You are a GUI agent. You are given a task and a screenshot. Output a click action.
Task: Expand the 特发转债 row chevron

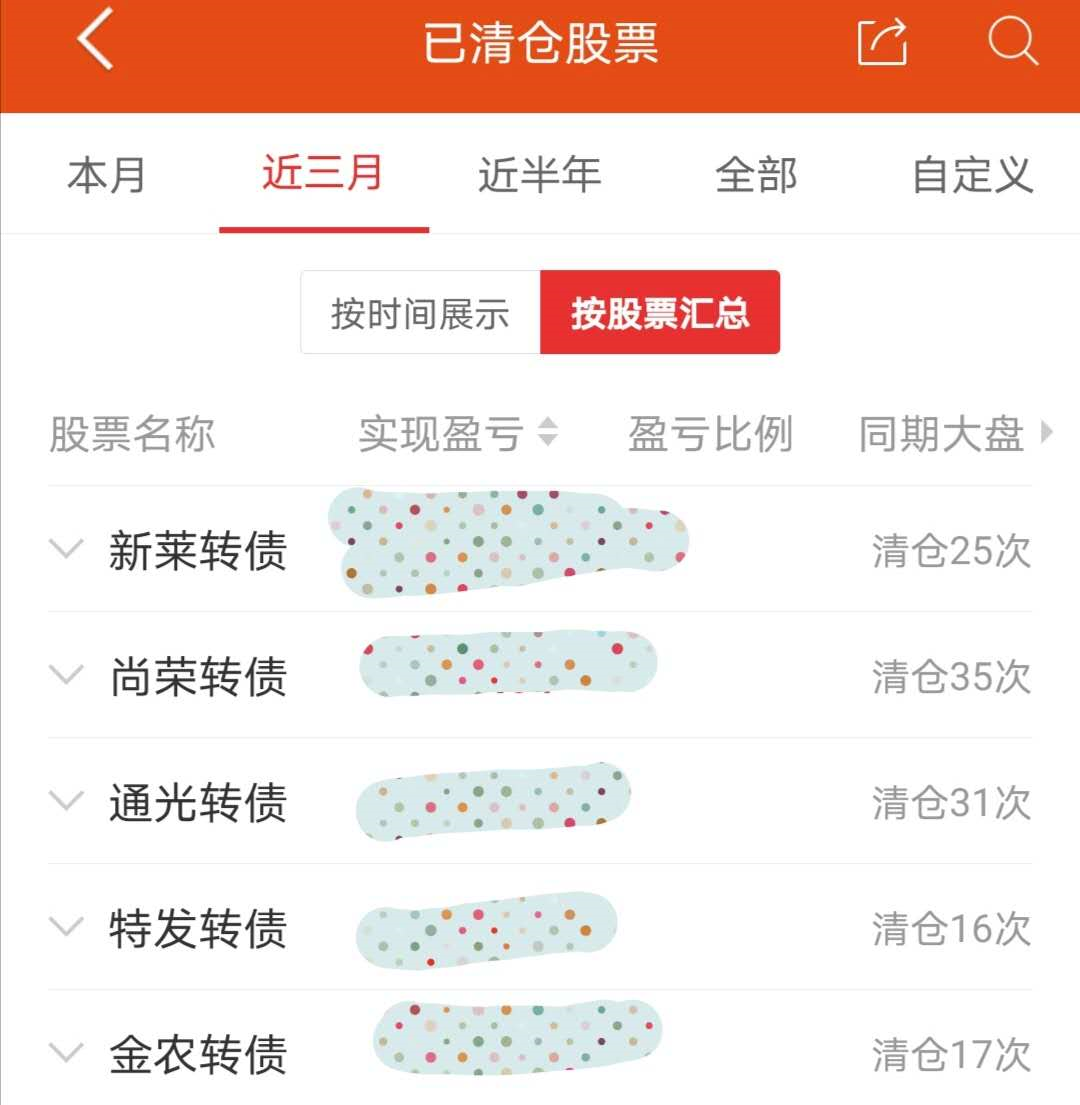pyautogui.click(x=65, y=928)
